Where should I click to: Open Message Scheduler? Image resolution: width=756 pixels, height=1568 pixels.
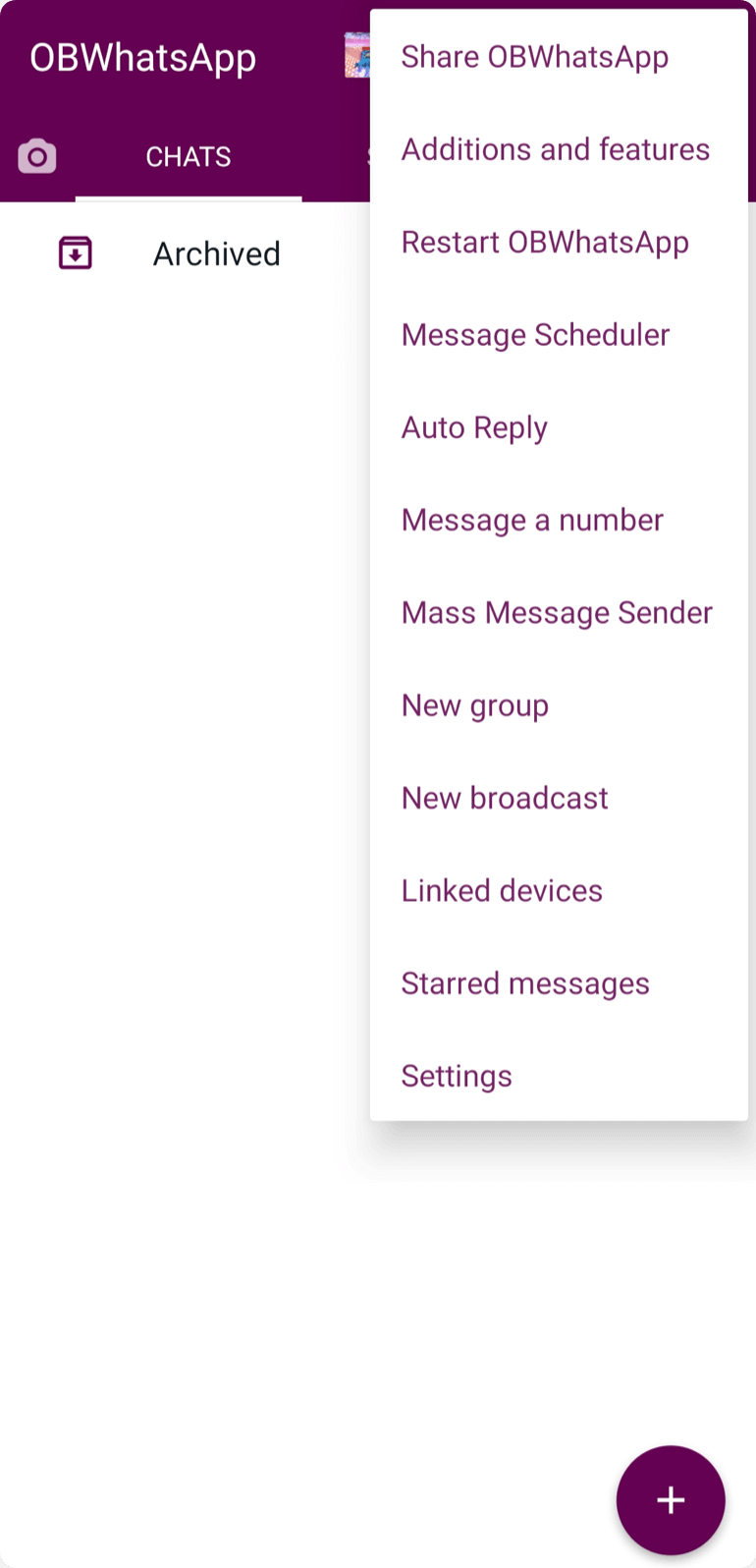535,335
